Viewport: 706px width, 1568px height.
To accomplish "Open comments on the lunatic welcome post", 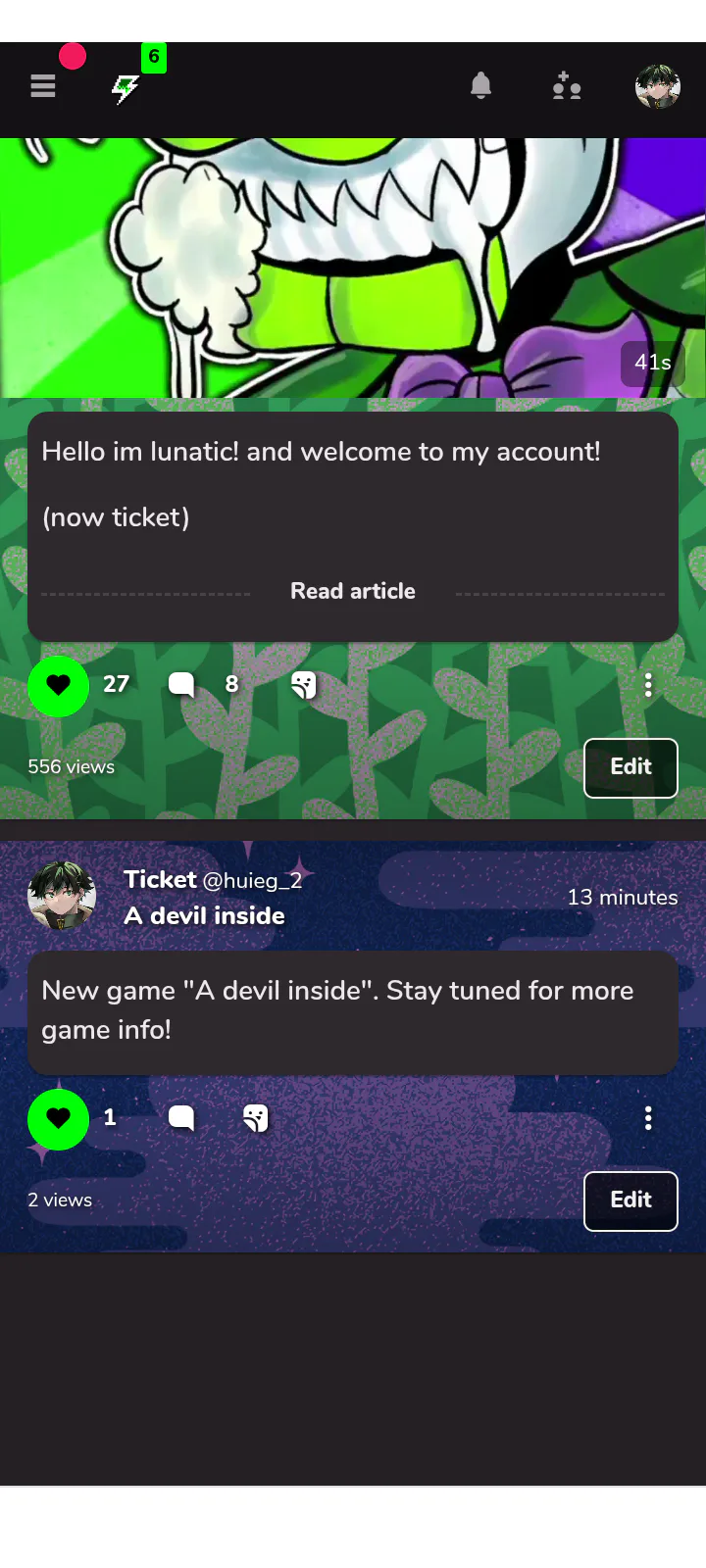I will 181,684.
